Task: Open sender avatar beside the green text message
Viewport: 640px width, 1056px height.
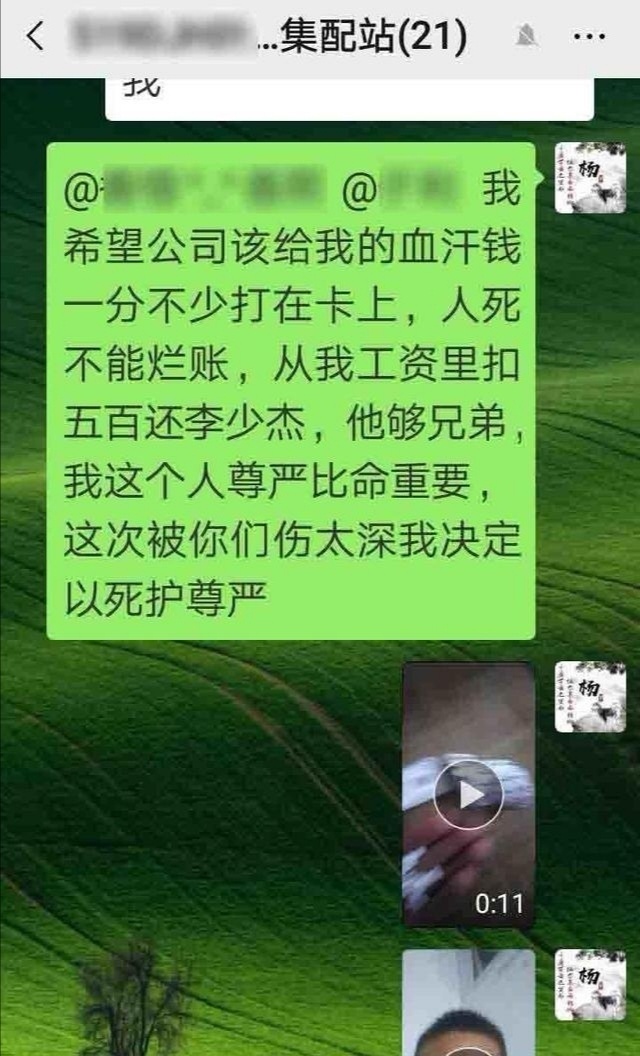Action: coord(590,178)
